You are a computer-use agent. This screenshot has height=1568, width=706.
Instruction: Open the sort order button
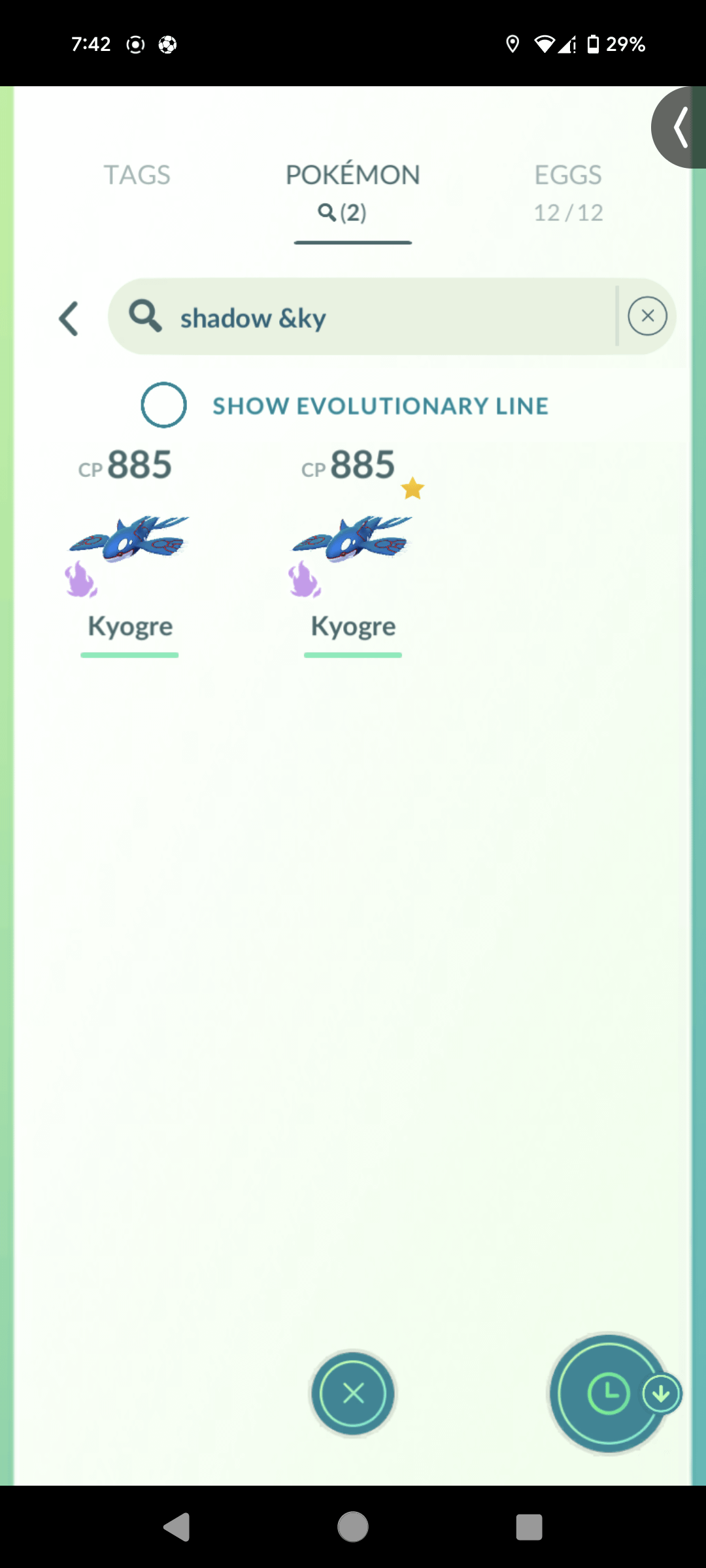608,1393
